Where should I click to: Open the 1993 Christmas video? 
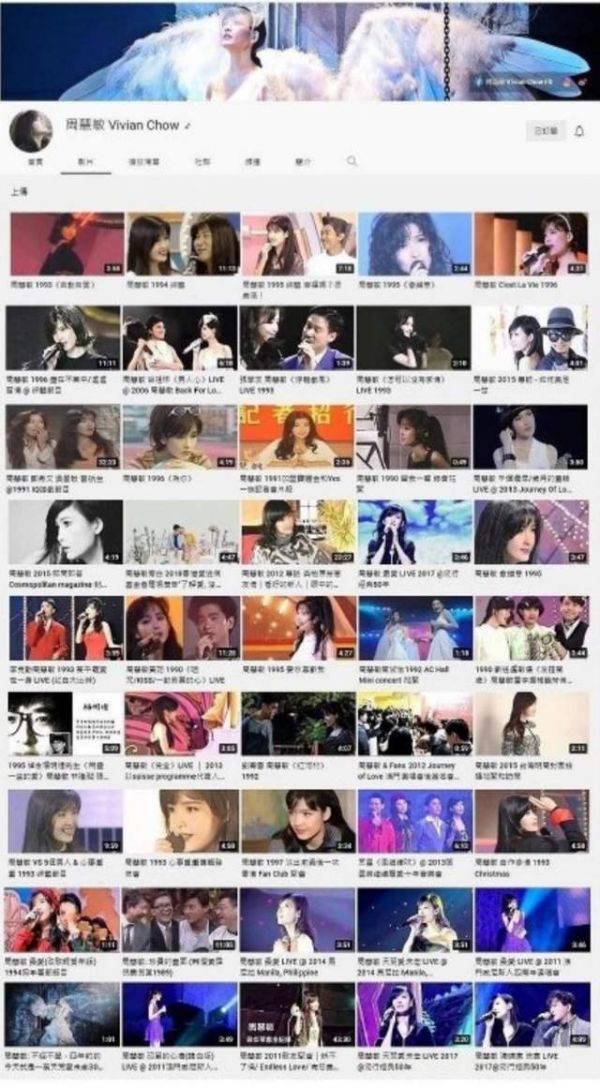530,820
